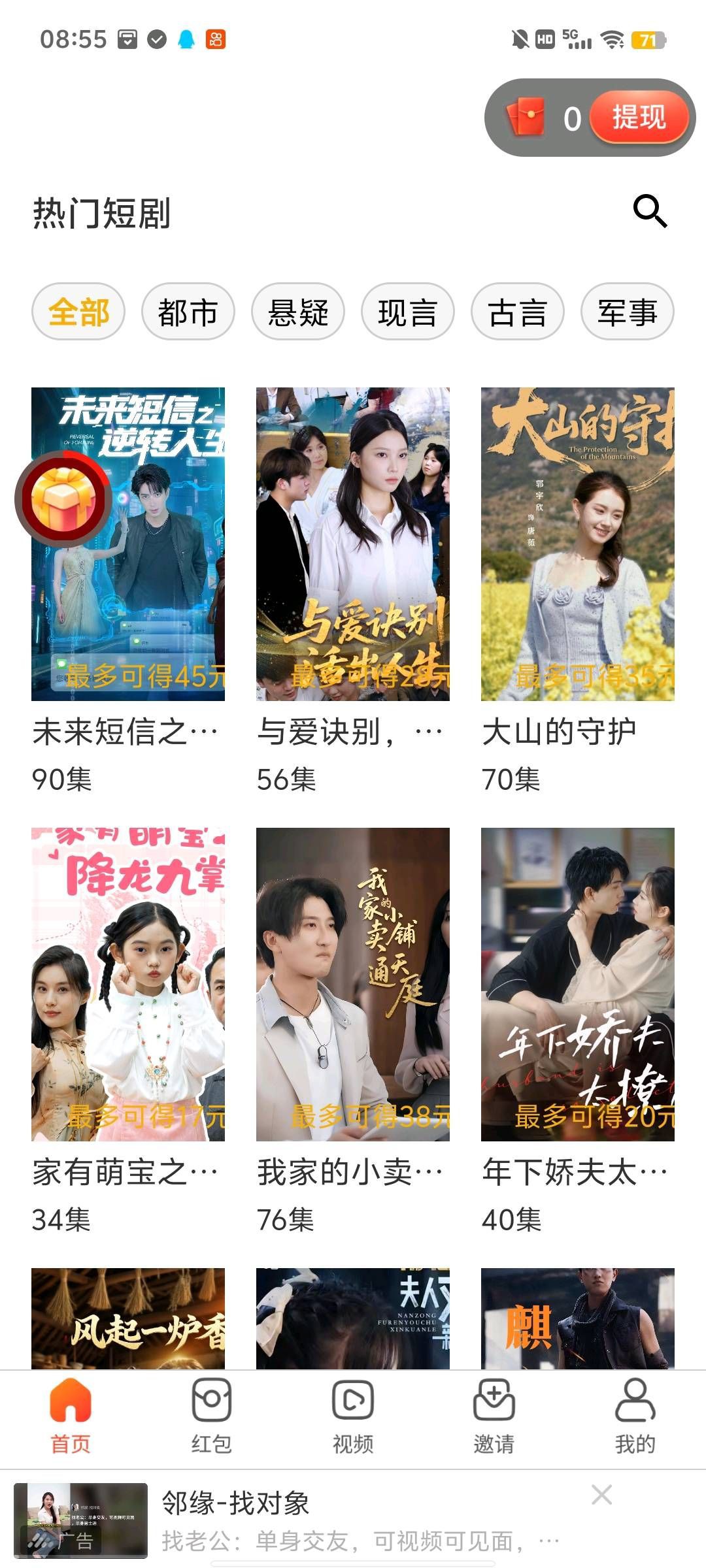Switch to the 红包 tab
This screenshot has width=706, height=1568.
(x=211, y=1414)
